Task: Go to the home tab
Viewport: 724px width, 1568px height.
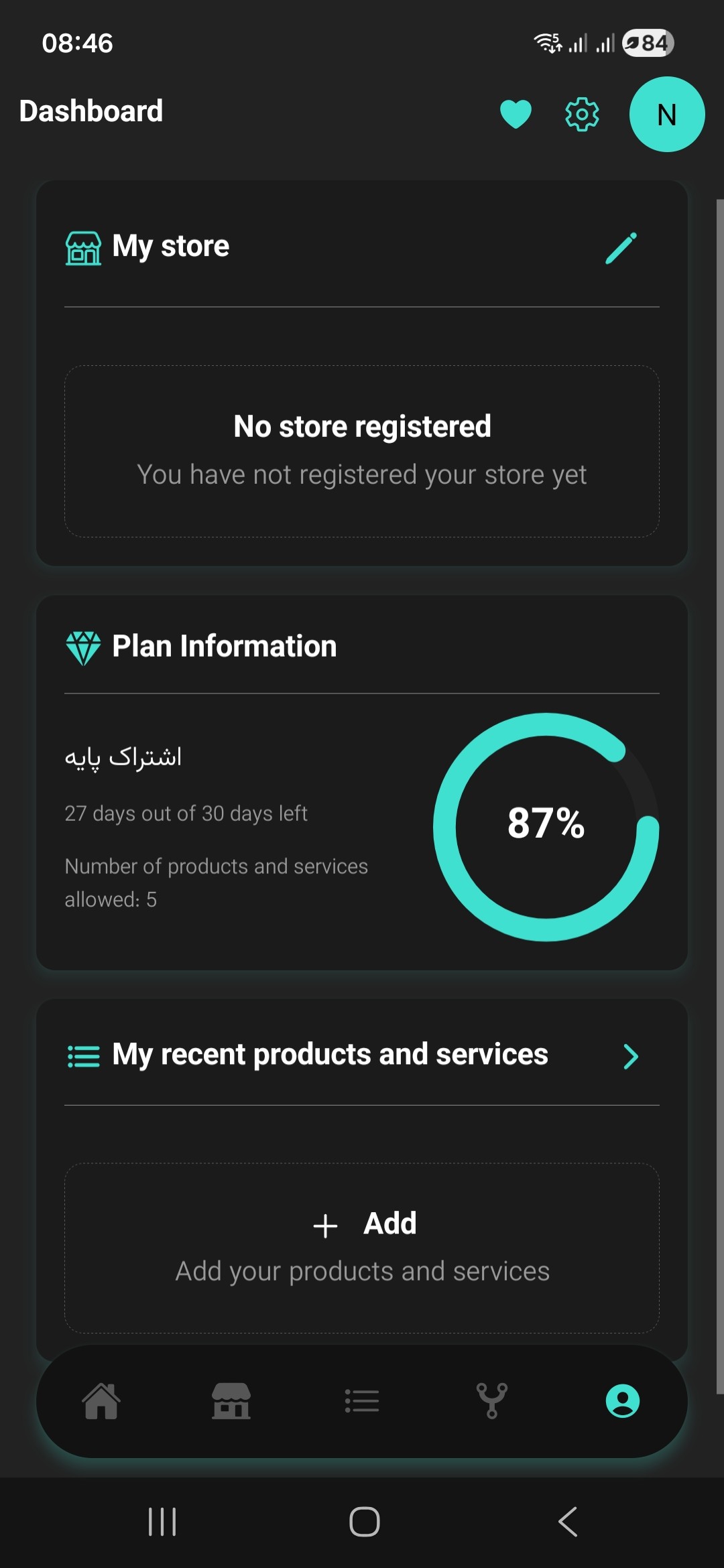Action: (x=101, y=1401)
